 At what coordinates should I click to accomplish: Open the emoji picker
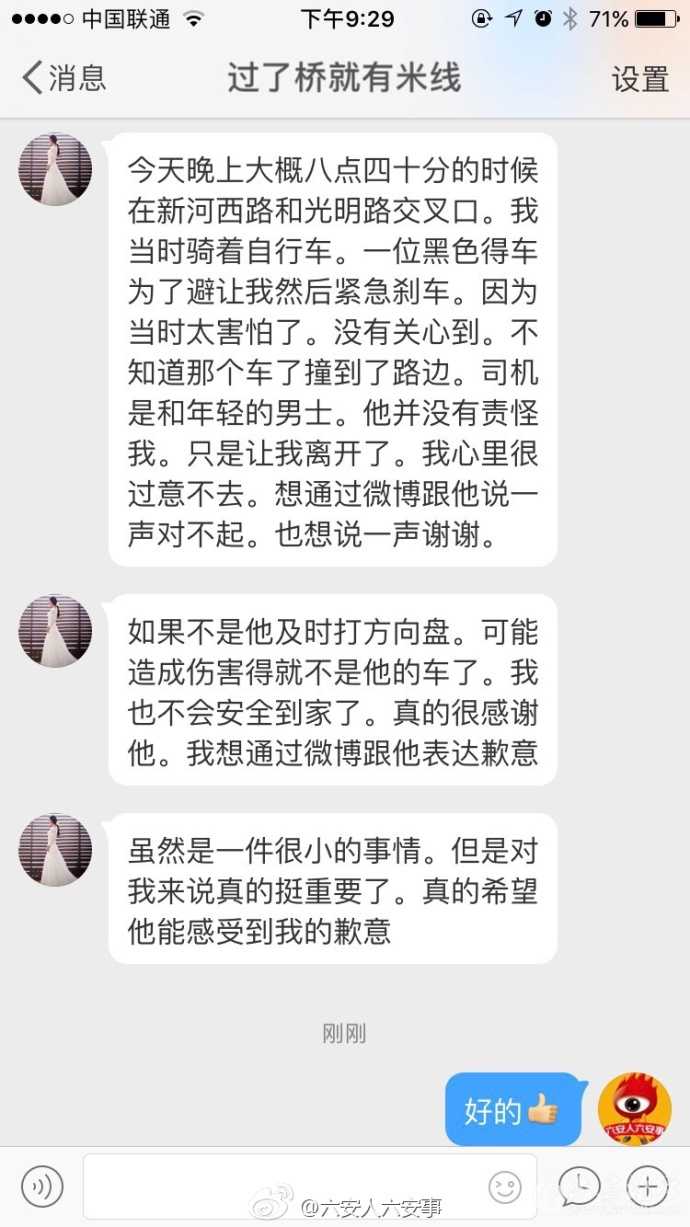click(x=505, y=1187)
